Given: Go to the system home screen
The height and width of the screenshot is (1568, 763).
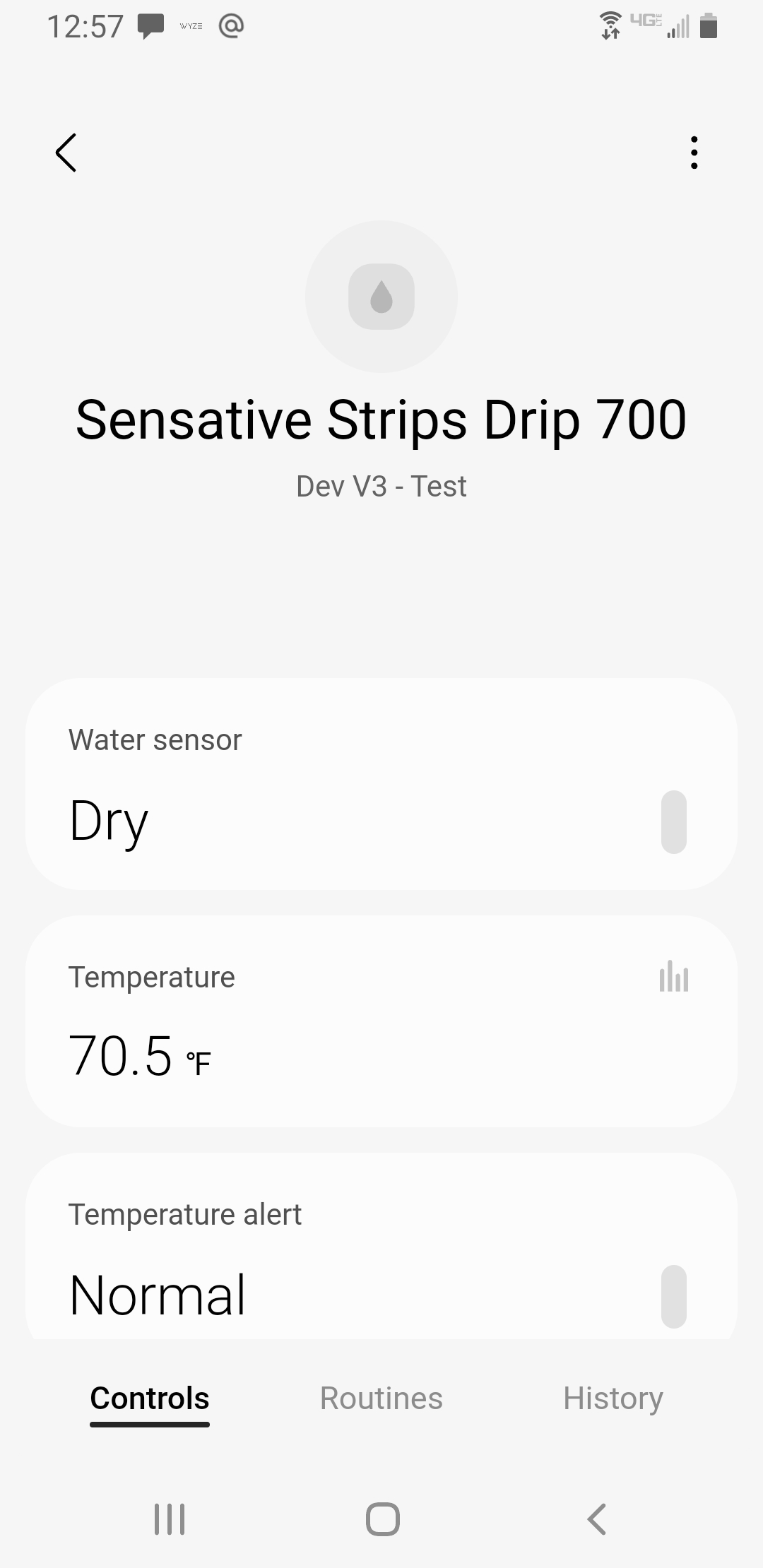Looking at the screenshot, I should [x=382, y=1519].
